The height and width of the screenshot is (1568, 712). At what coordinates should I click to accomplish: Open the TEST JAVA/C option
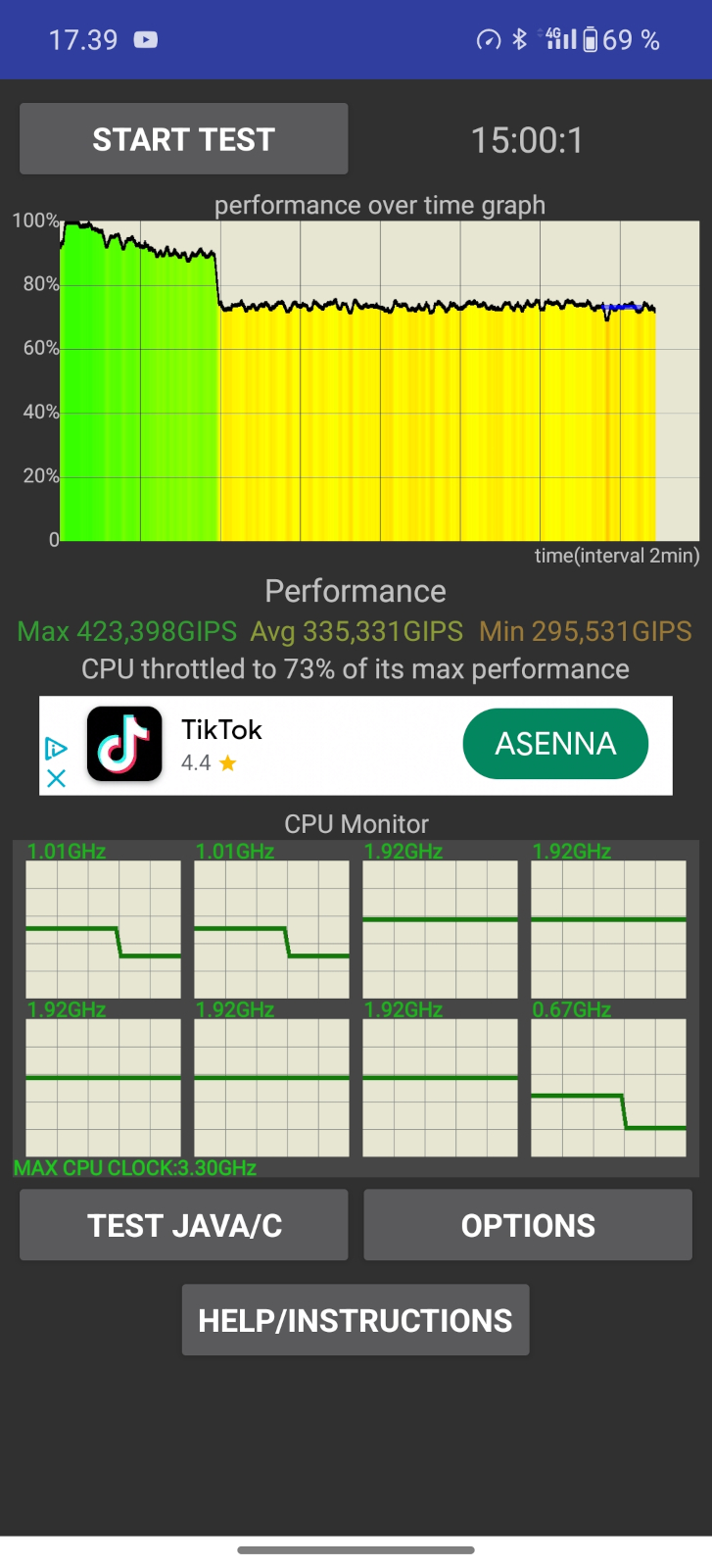point(184,1225)
